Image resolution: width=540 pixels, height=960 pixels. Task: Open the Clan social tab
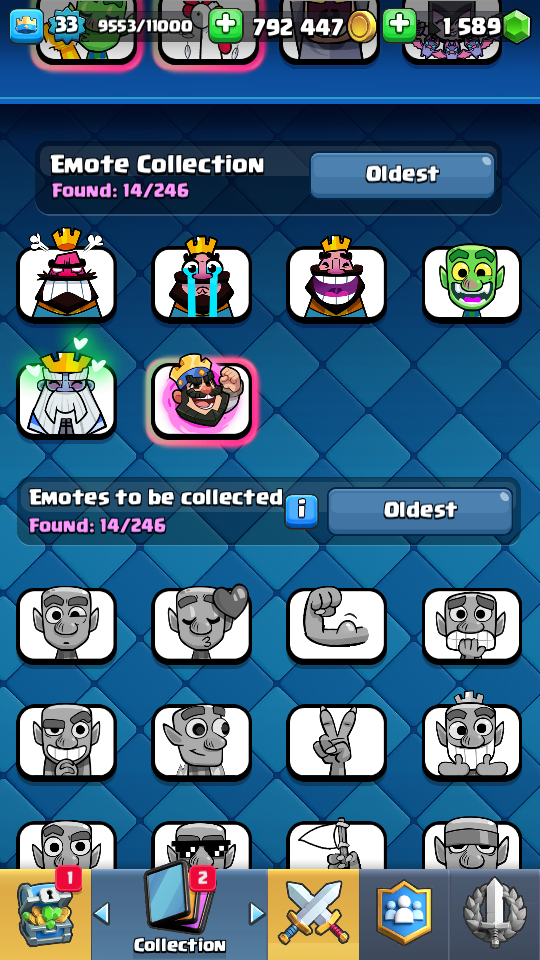404,914
